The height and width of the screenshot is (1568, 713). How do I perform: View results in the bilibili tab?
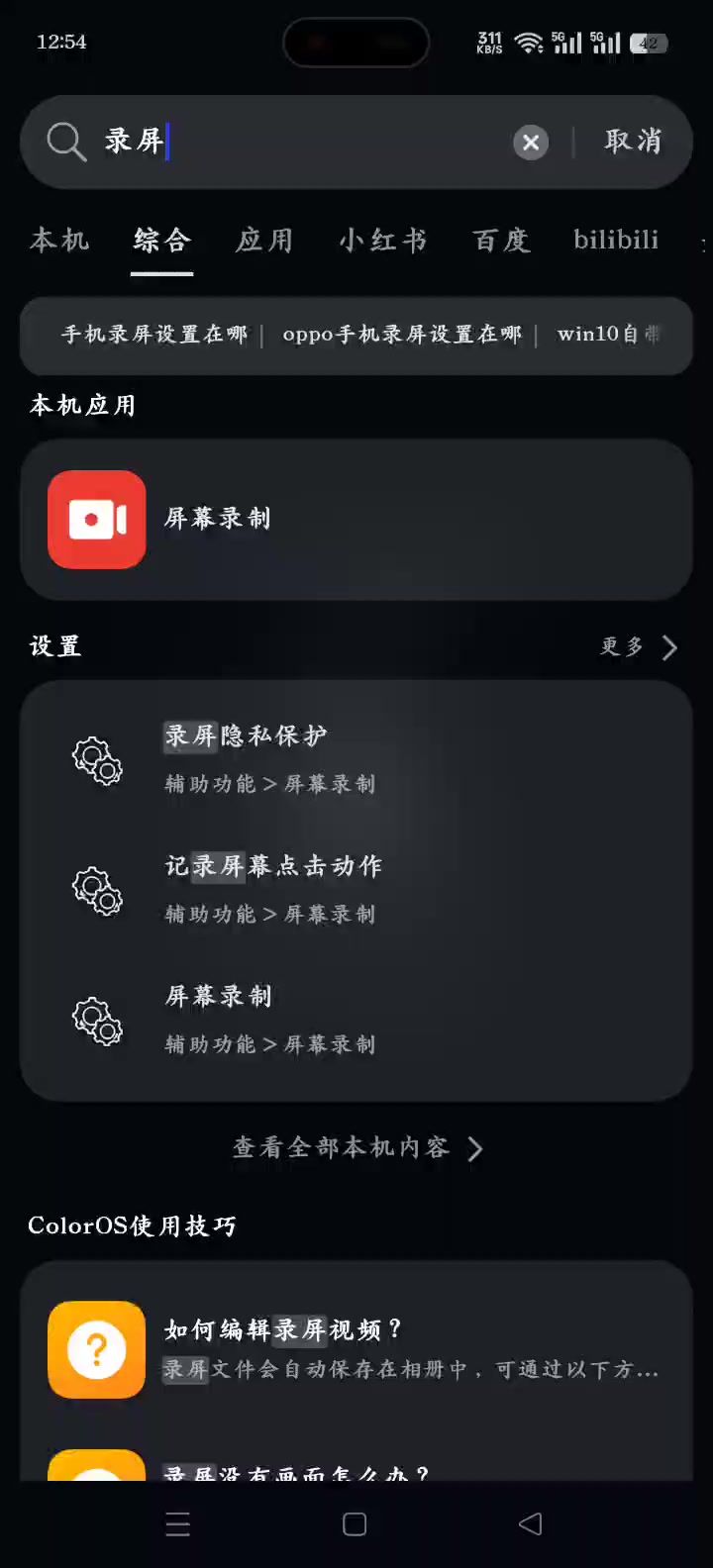[x=615, y=241]
